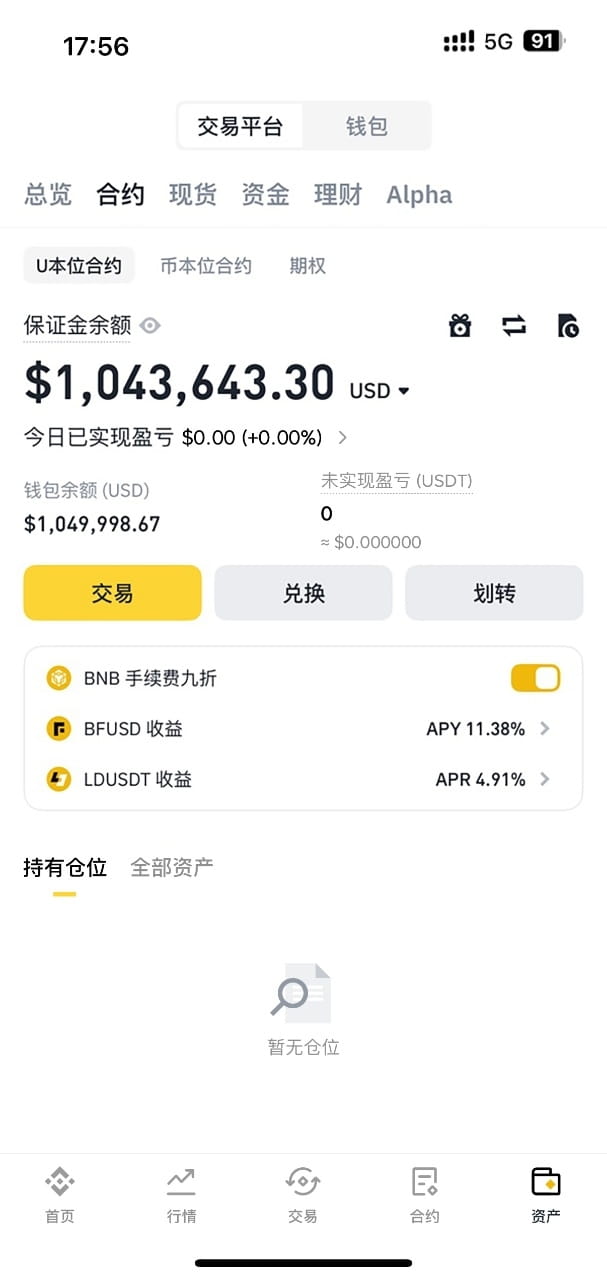Screen dimensions: 607x1279
Task: Change the USD currency dropdown
Action: [x=380, y=390]
